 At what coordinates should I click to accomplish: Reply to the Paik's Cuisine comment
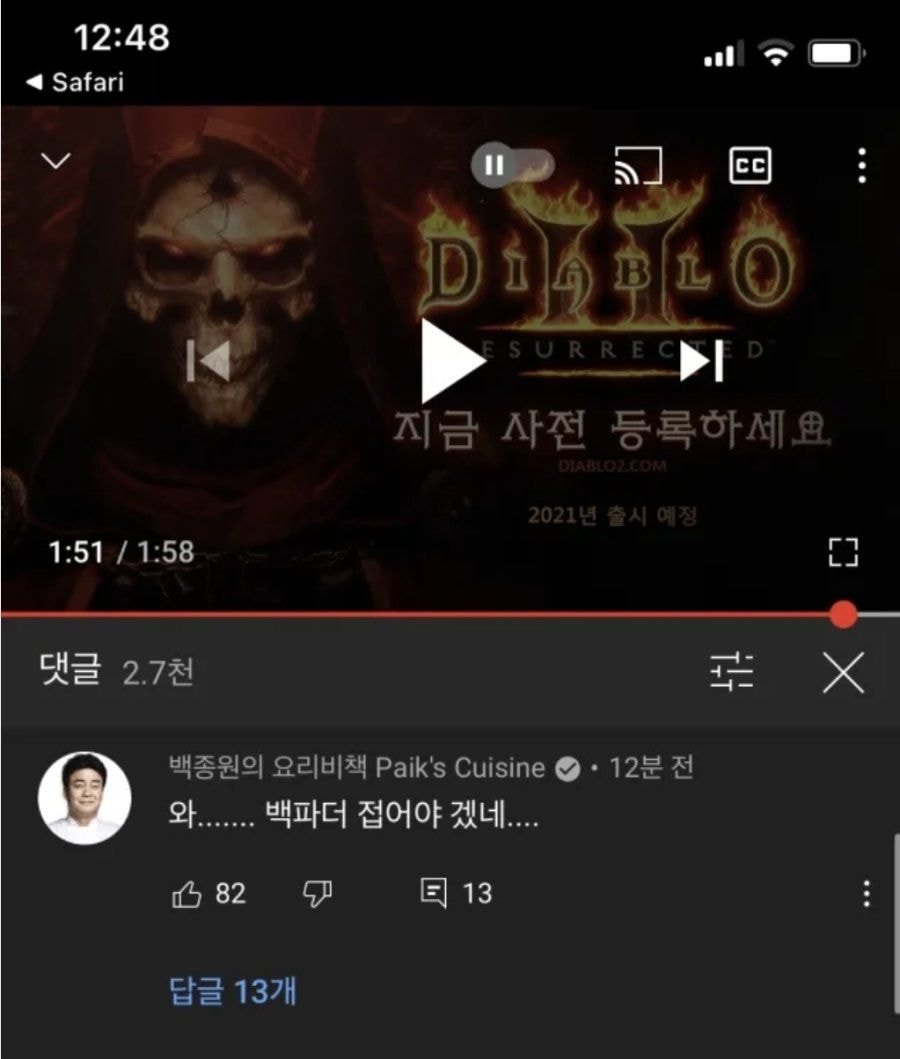tap(433, 893)
